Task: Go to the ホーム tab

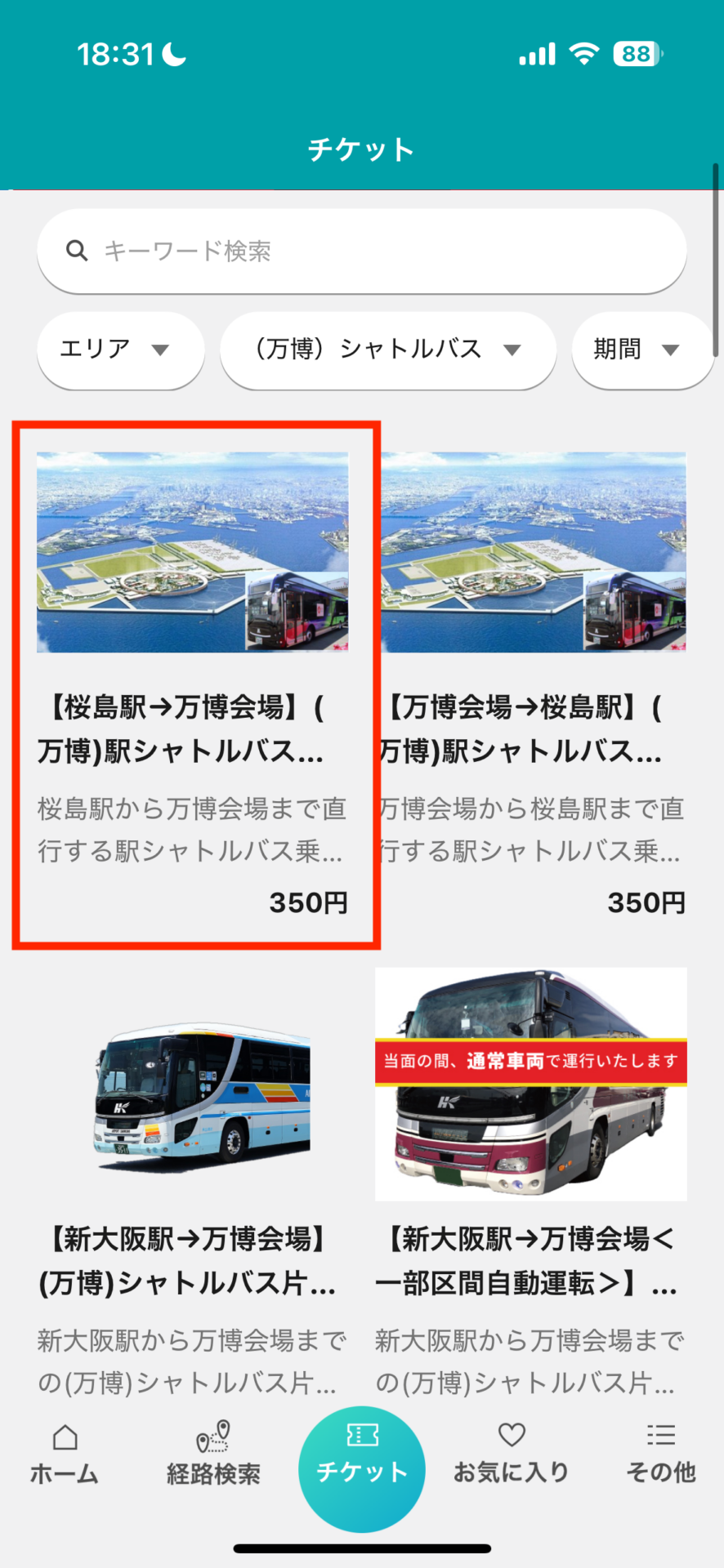Action: point(65,1454)
